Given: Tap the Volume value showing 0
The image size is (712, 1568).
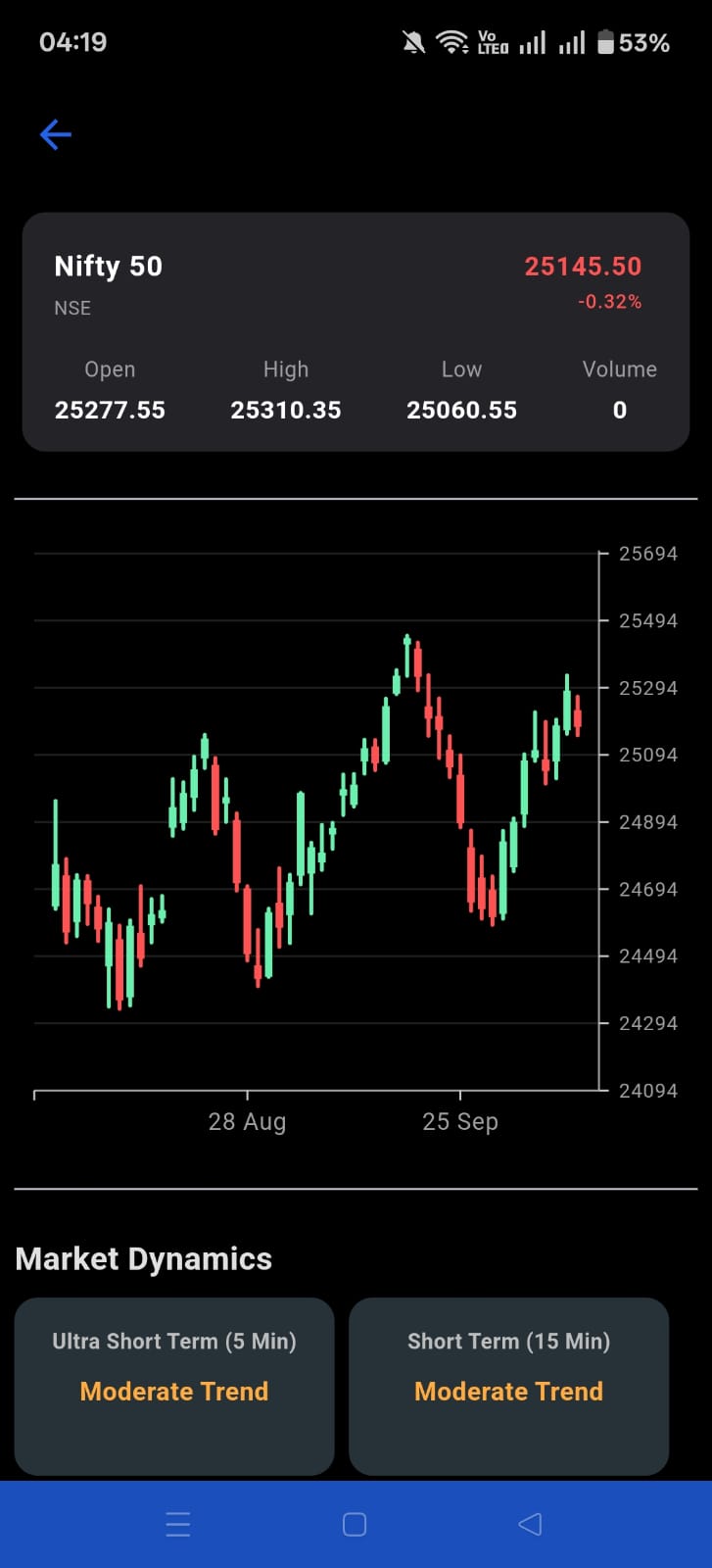Looking at the screenshot, I should 619,410.
